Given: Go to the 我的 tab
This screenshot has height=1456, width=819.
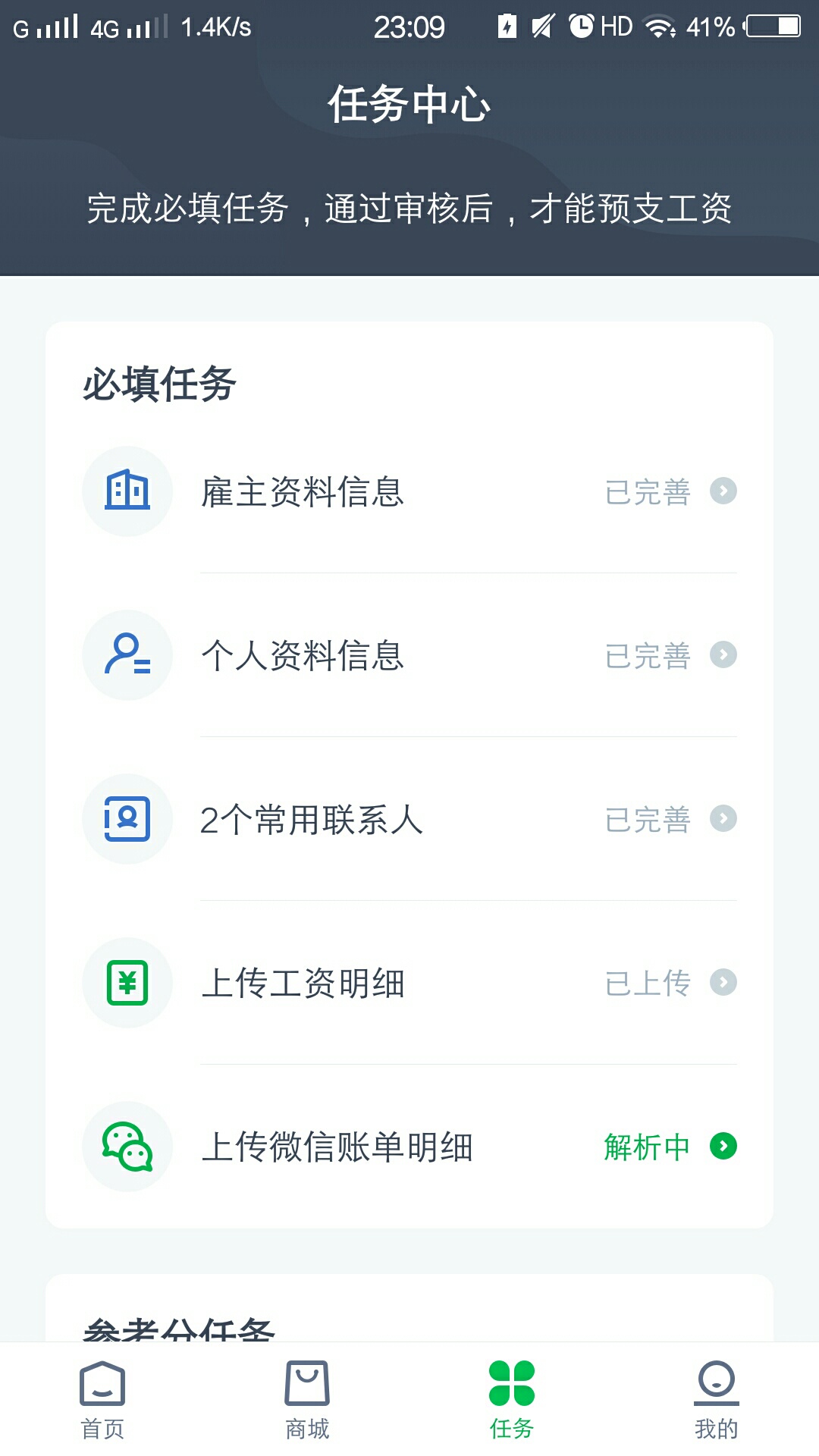Looking at the screenshot, I should 717,1400.
